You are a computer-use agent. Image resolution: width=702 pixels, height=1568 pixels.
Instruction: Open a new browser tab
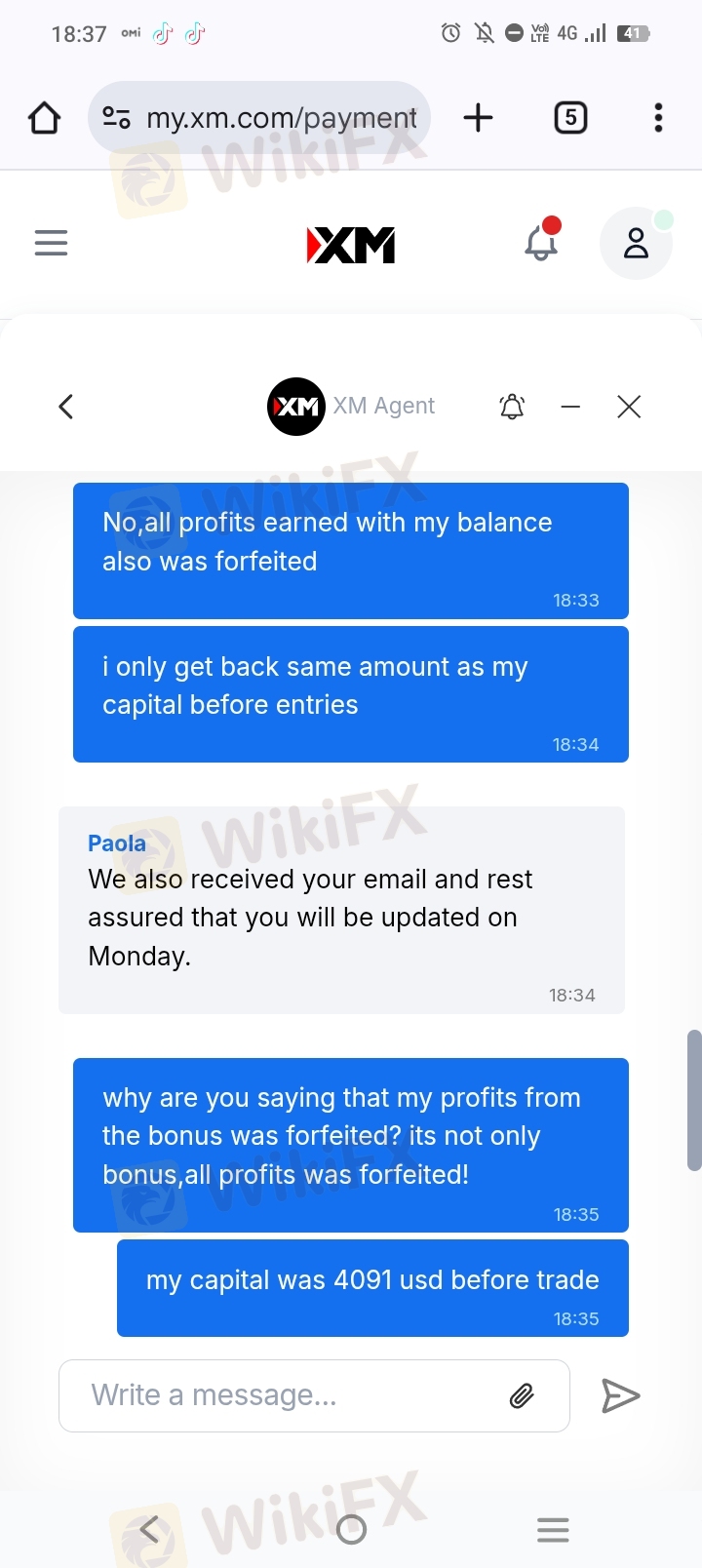tap(478, 118)
